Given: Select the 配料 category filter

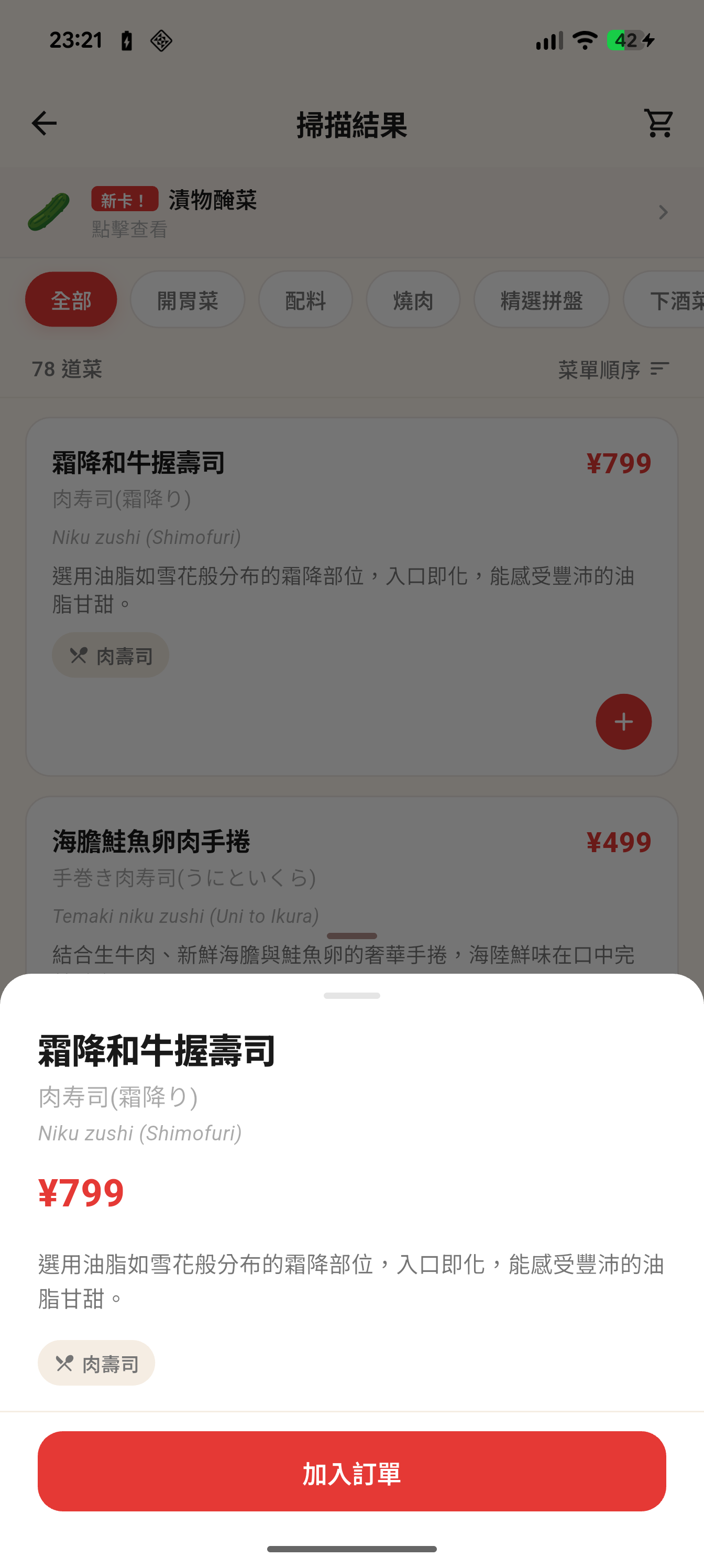Looking at the screenshot, I should click(305, 299).
